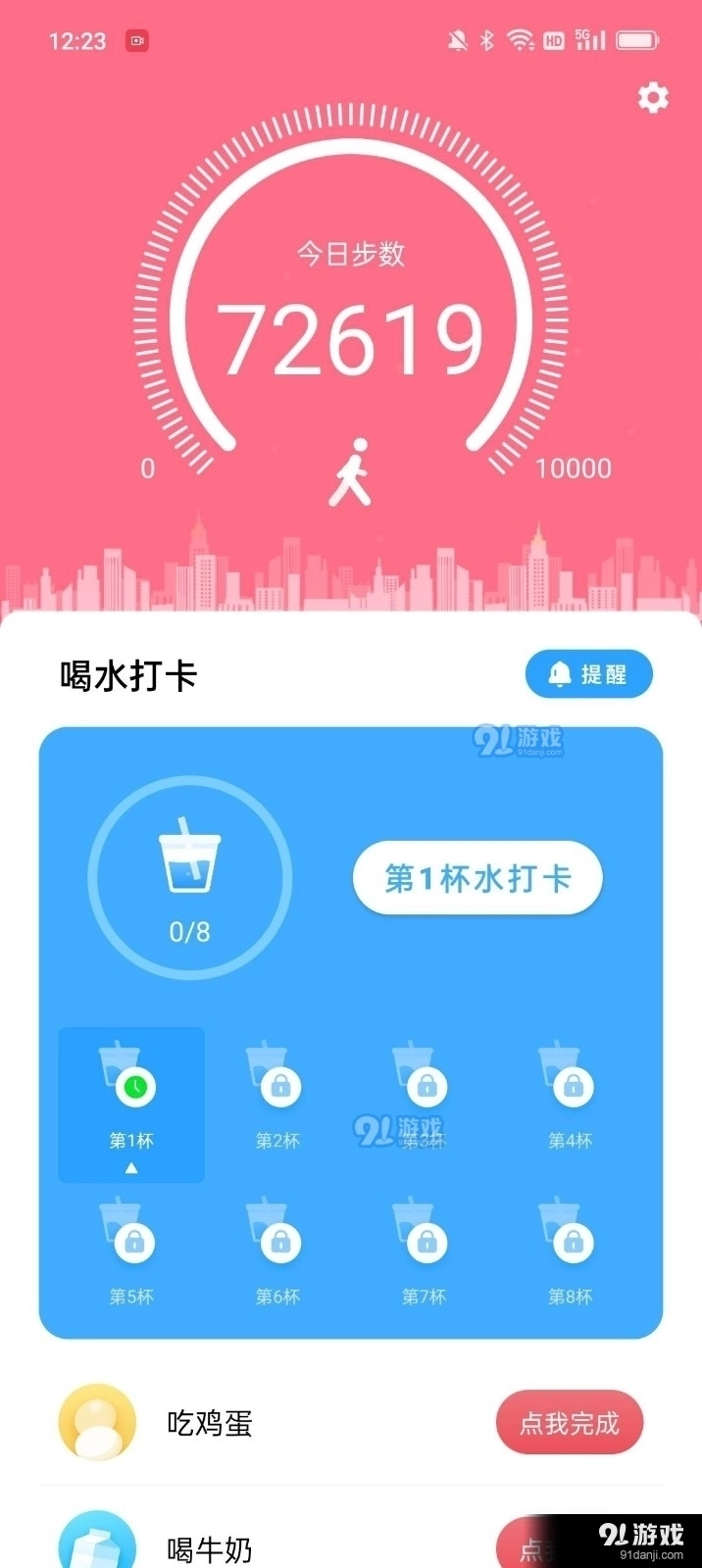The image size is (702, 1568).
Task: Open the settings gear icon
Action: 653,97
